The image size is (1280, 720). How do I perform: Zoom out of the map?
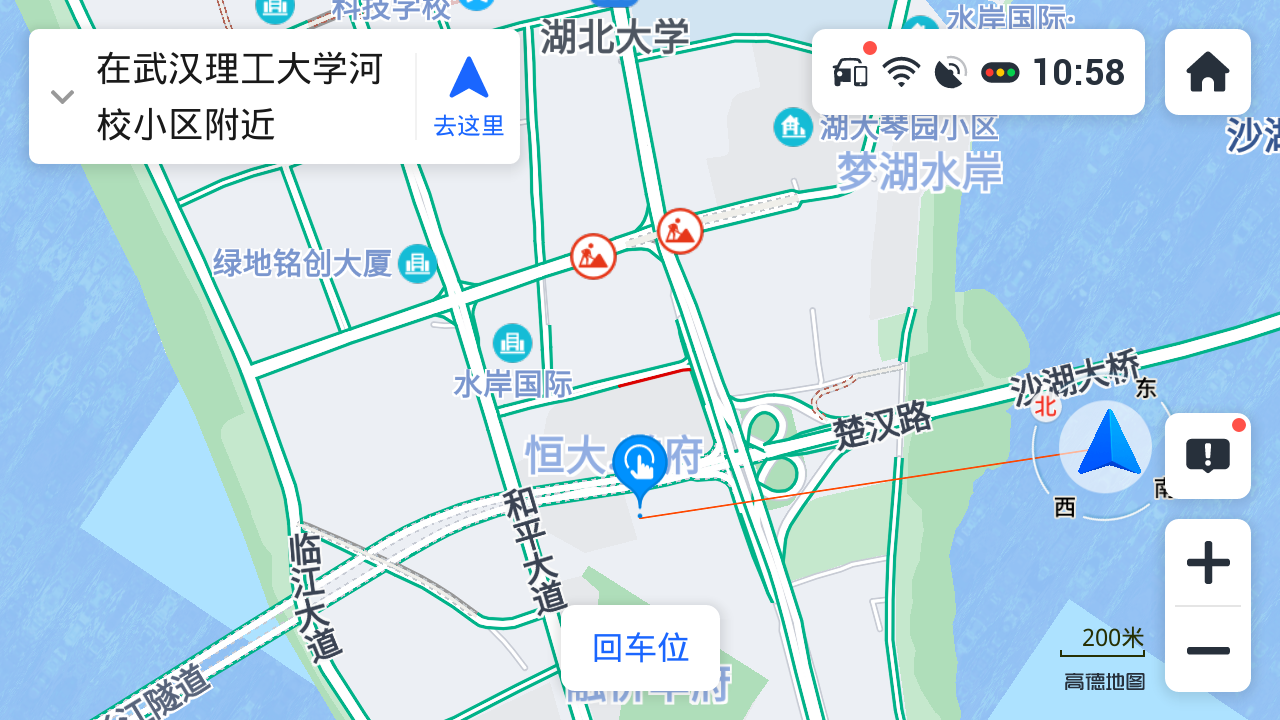[x=1207, y=650]
